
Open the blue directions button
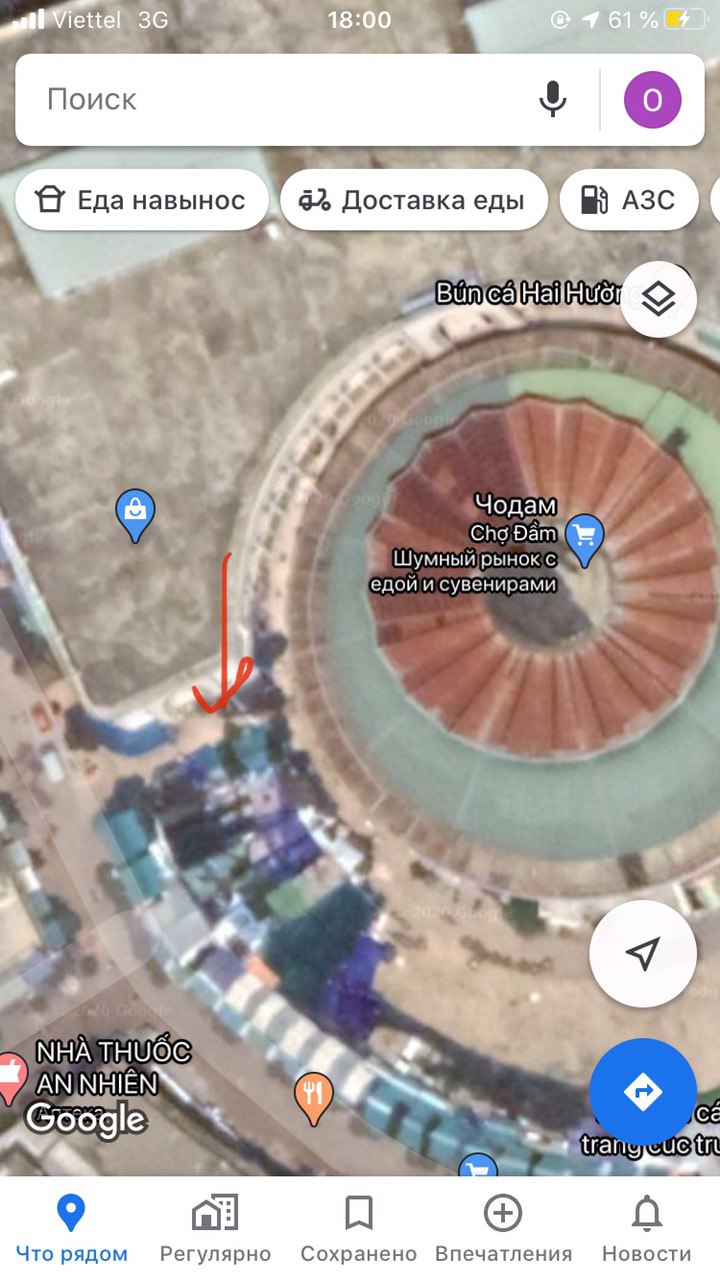click(642, 1091)
